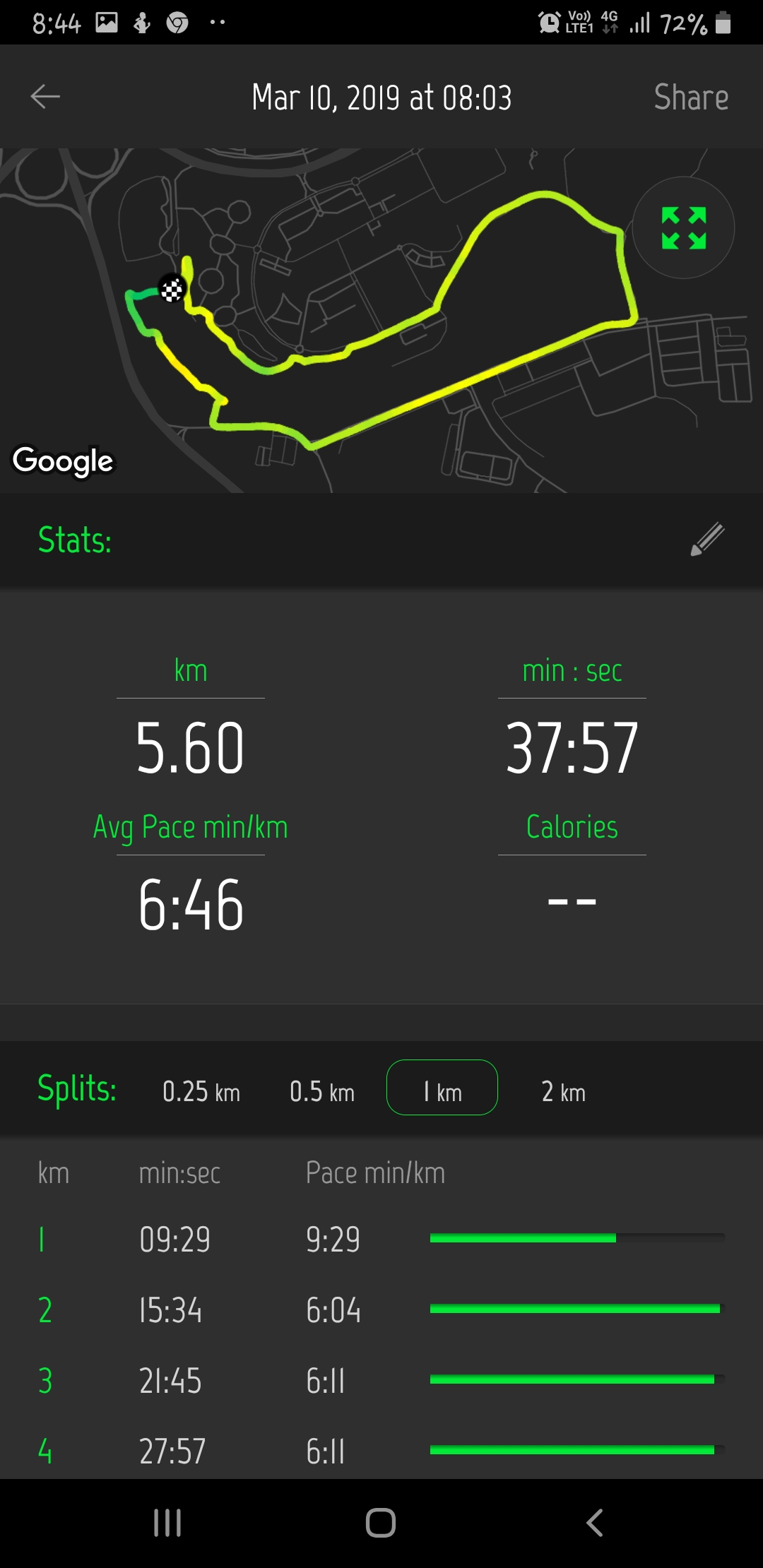
Task: Edit the run stats with the pencil icon
Action: (x=707, y=540)
